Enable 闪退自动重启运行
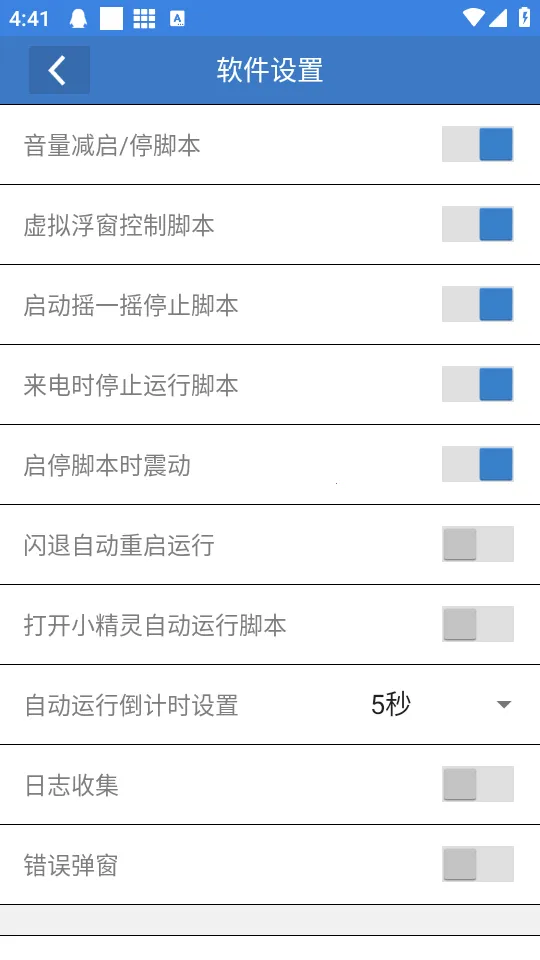 478,544
